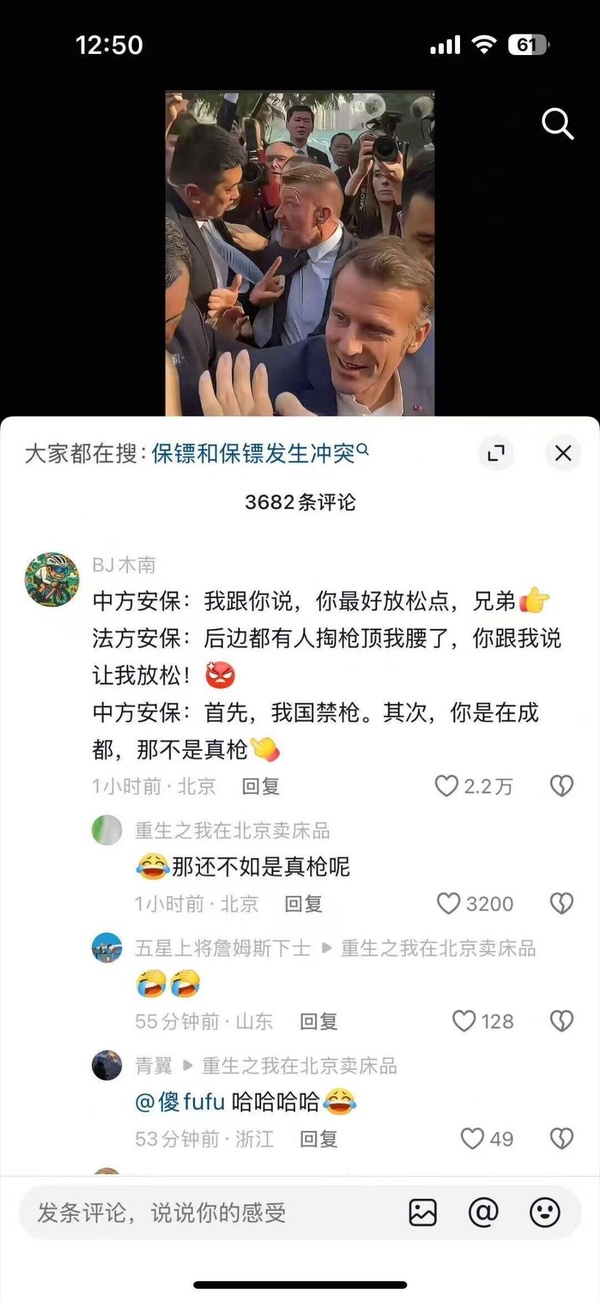Open BJ木南's profile avatar

click(52, 579)
